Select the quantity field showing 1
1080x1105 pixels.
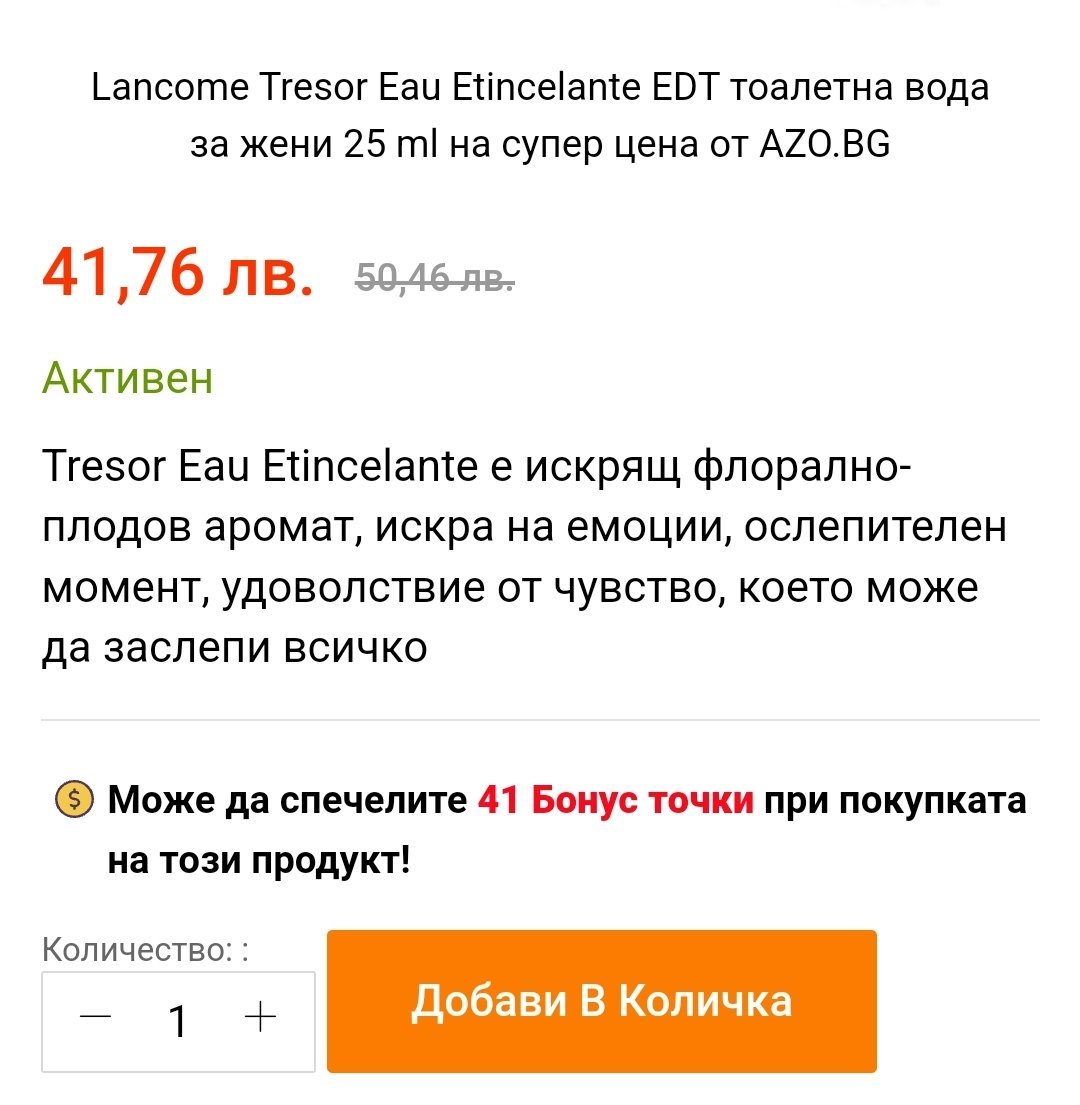pos(178,1021)
